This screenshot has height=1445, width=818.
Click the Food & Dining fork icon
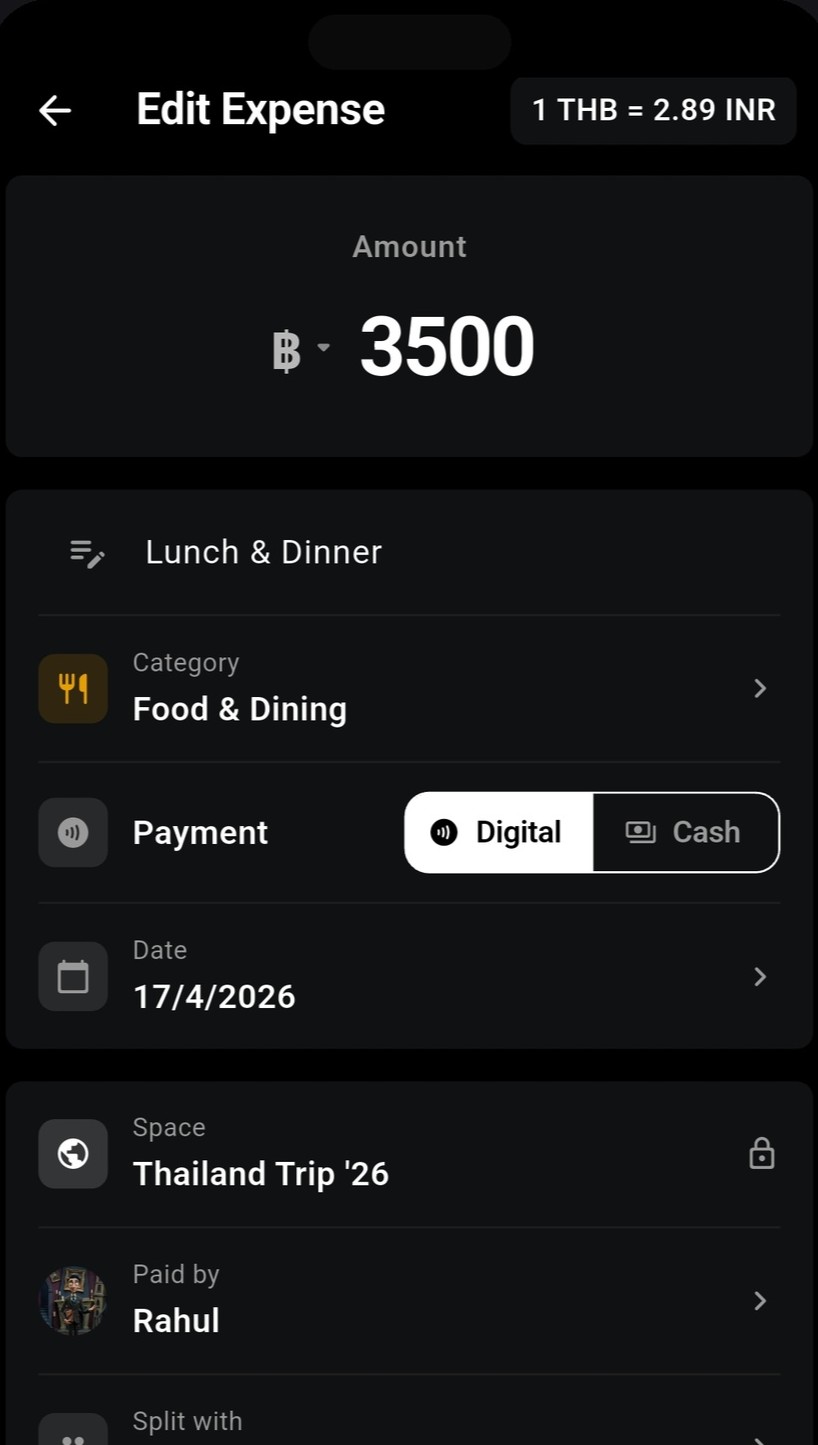click(72, 688)
